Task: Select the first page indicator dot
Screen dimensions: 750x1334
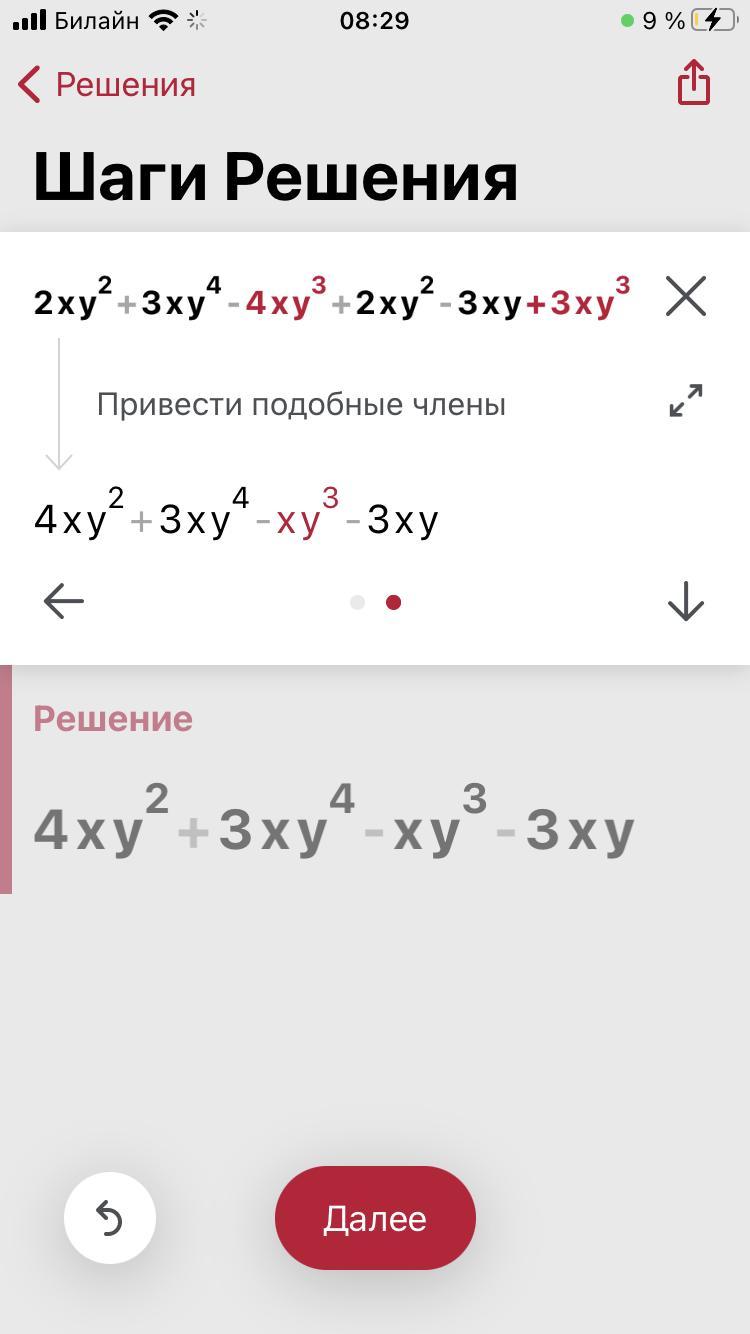Action: point(357,602)
